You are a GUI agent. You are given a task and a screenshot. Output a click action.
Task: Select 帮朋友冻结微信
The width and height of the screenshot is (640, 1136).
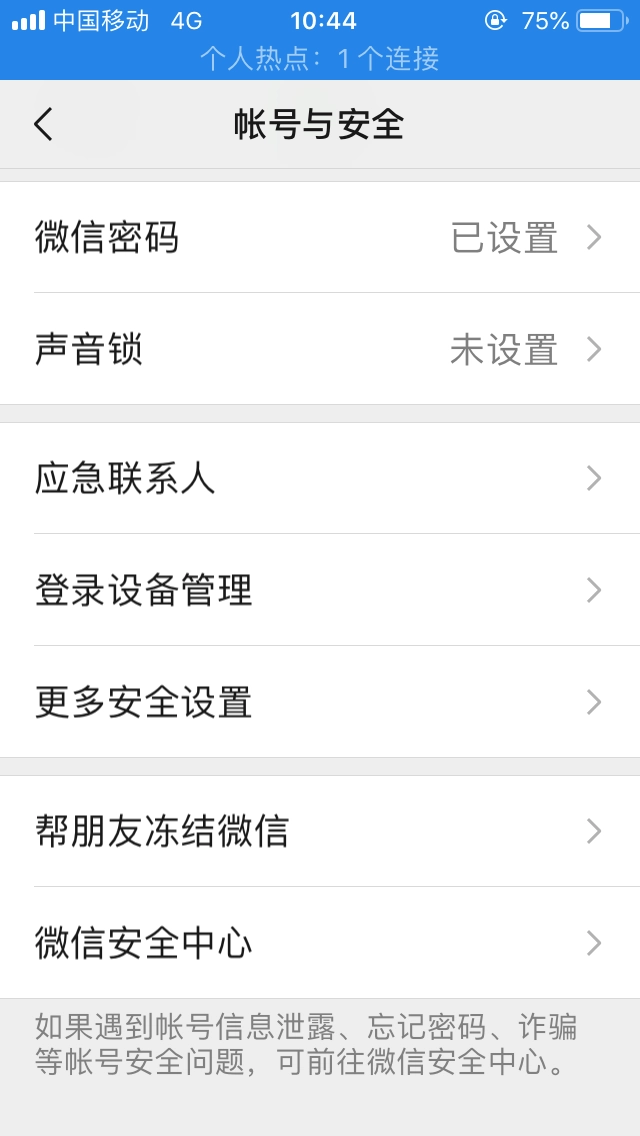click(320, 832)
